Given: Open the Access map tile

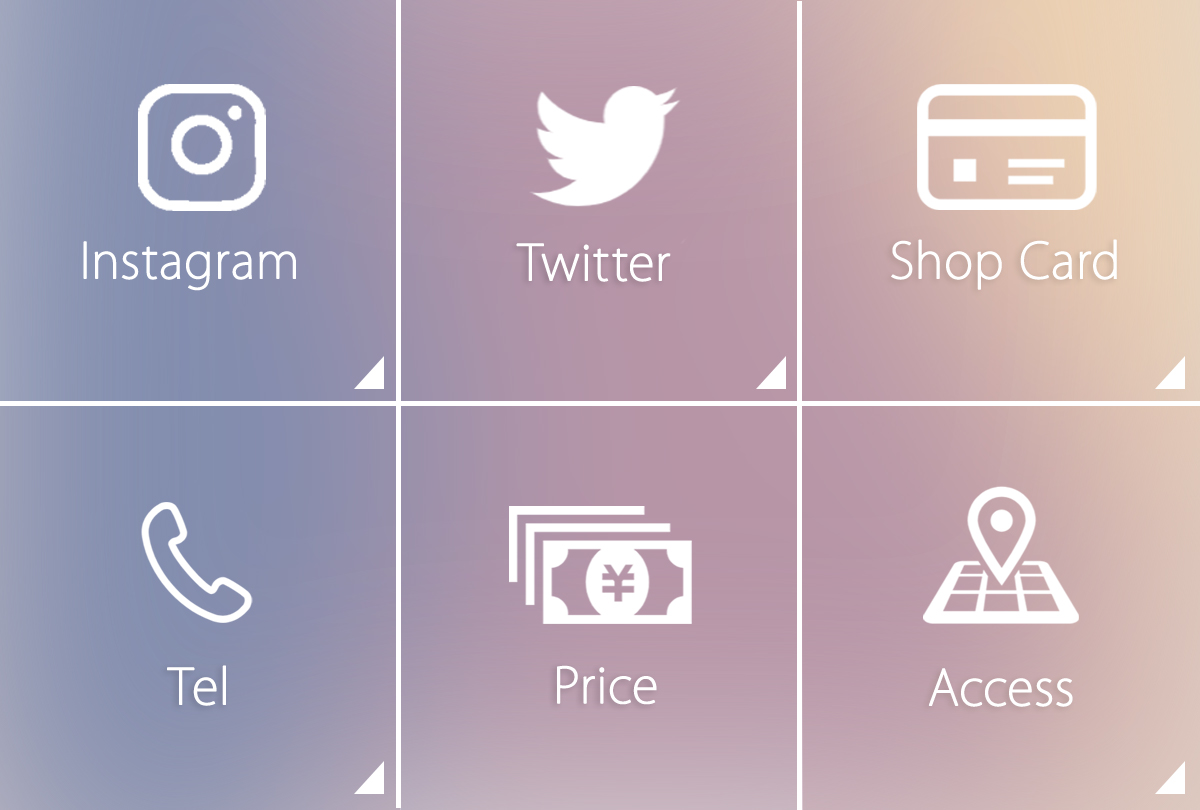Looking at the screenshot, I should point(1002,605).
